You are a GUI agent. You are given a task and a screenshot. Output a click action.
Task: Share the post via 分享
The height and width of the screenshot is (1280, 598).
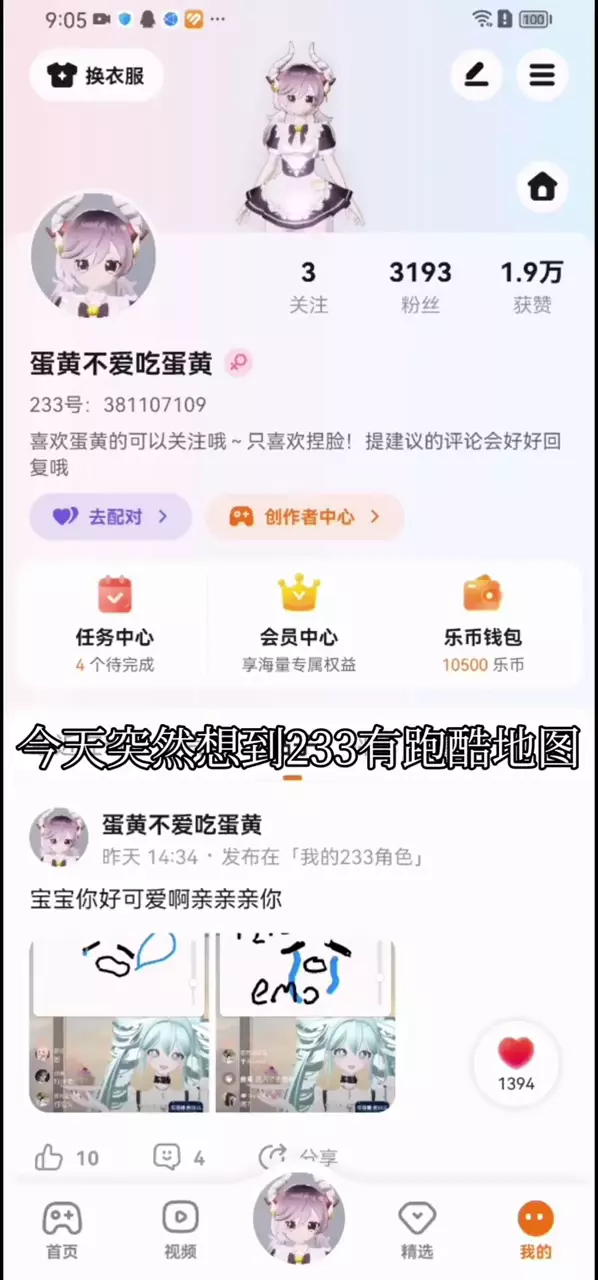pos(297,1158)
